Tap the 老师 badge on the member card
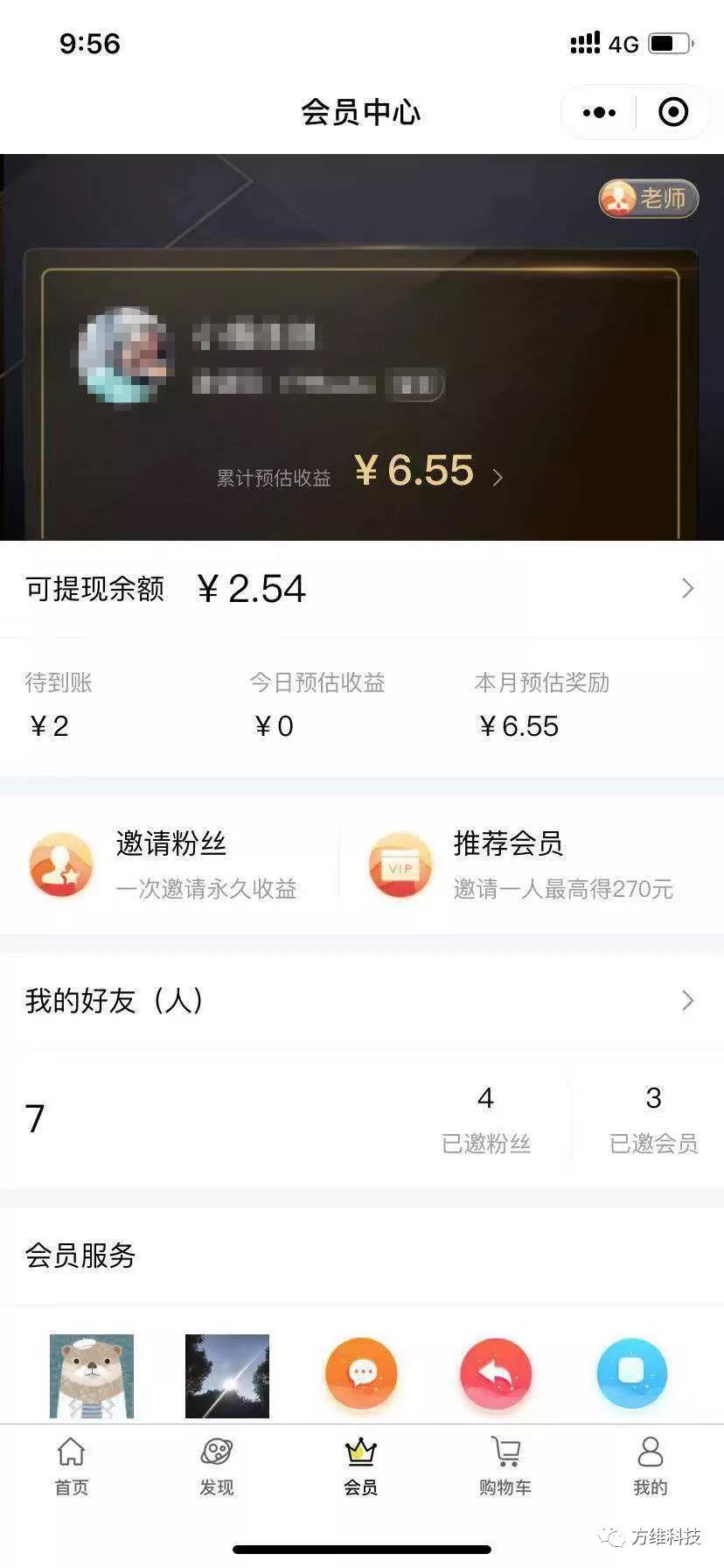 (648, 199)
